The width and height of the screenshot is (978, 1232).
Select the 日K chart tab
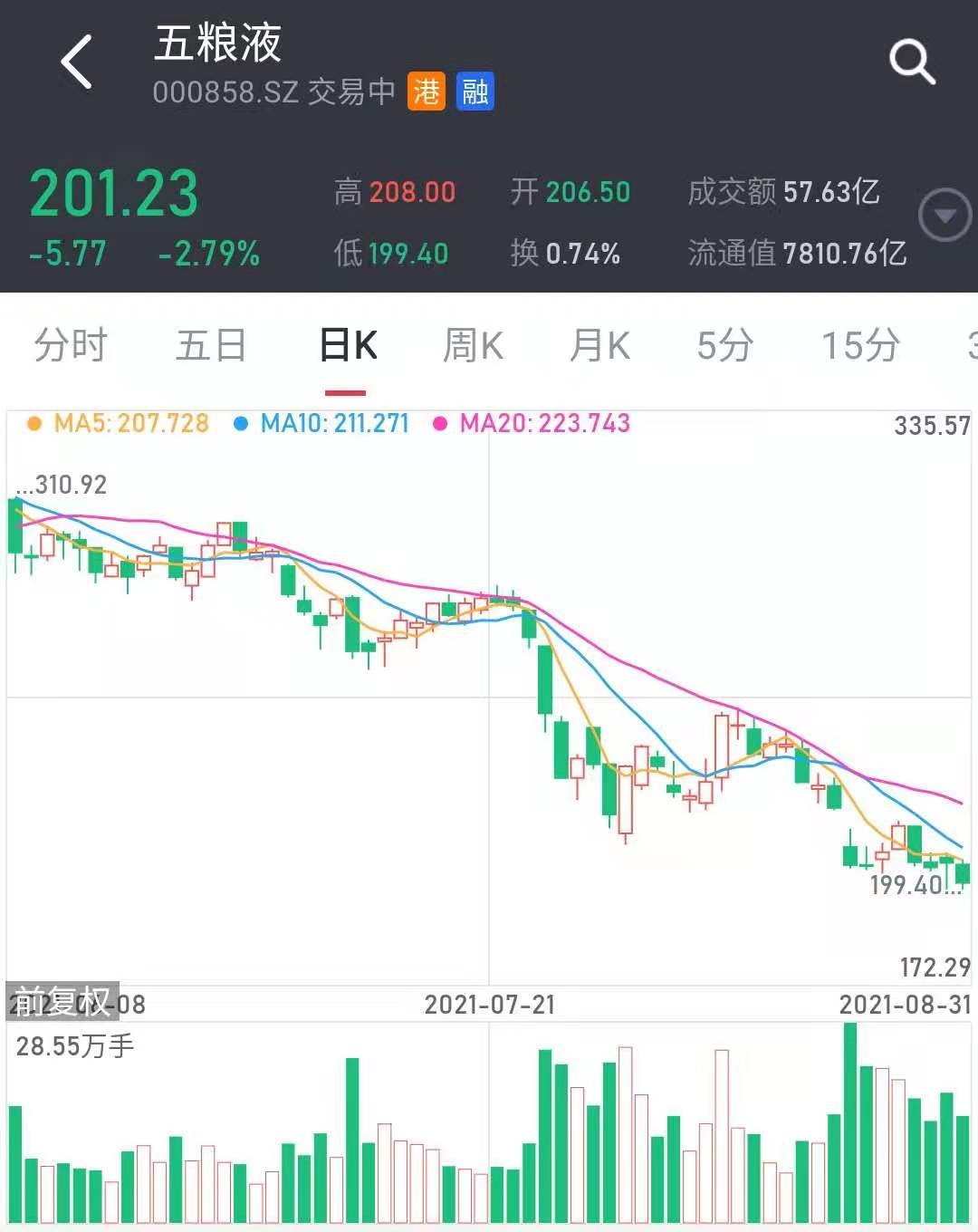pos(348,346)
